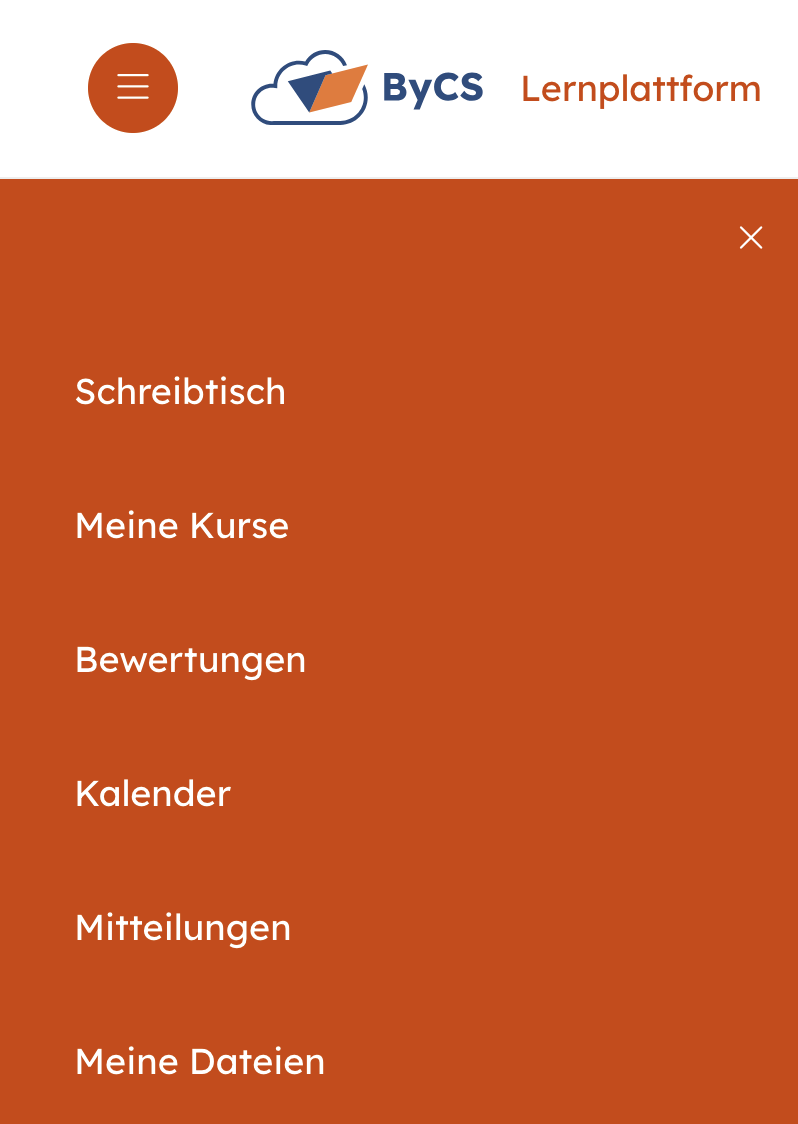Image resolution: width=798 pixels, height=1124 pixels.
Task: Go to Meine Kurse
Action: point(182,525)
